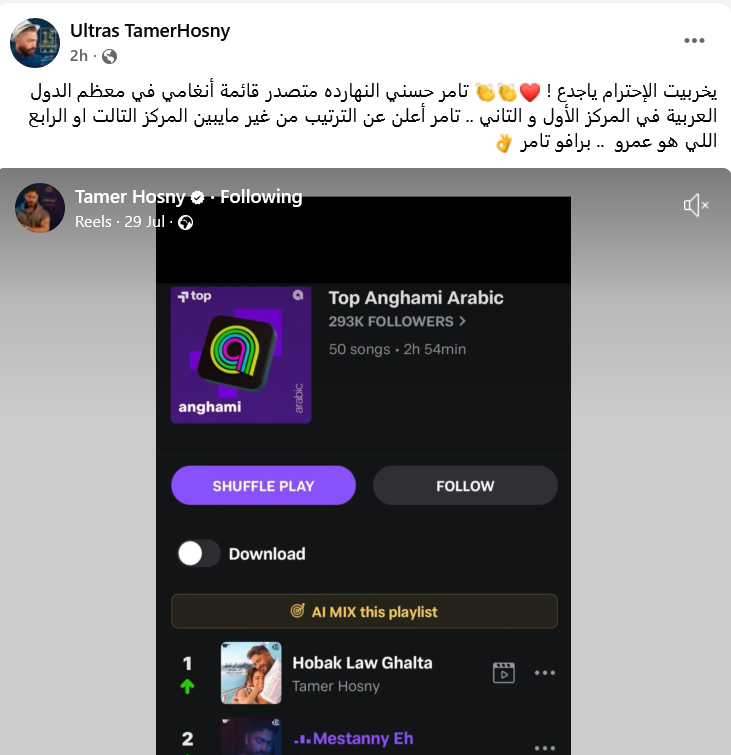Open the post options three-dot menu
Image resolution: width=731 pixels, height=755 pixels.
pos(694,41)
